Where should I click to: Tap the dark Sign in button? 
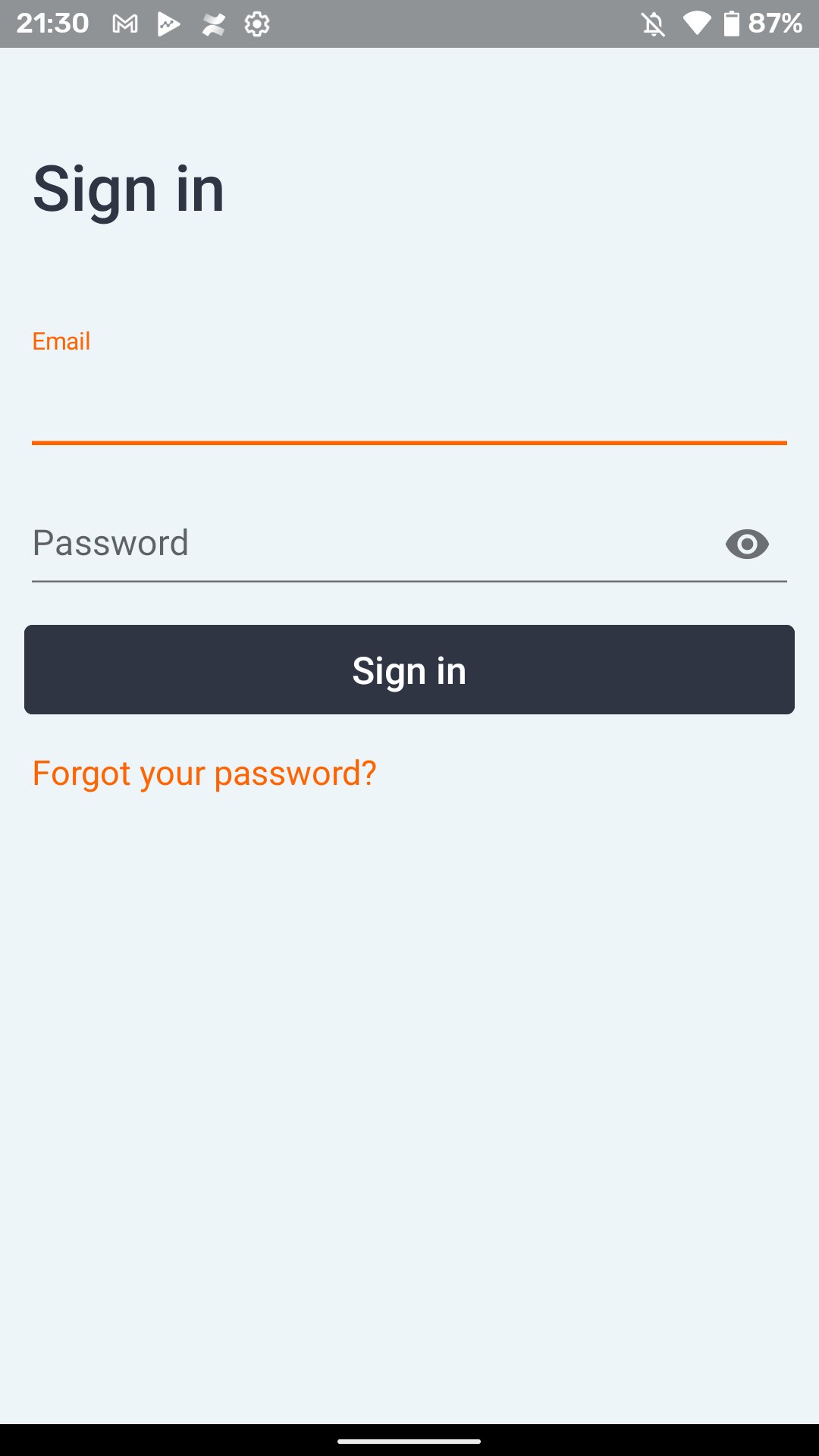point(409,670)
